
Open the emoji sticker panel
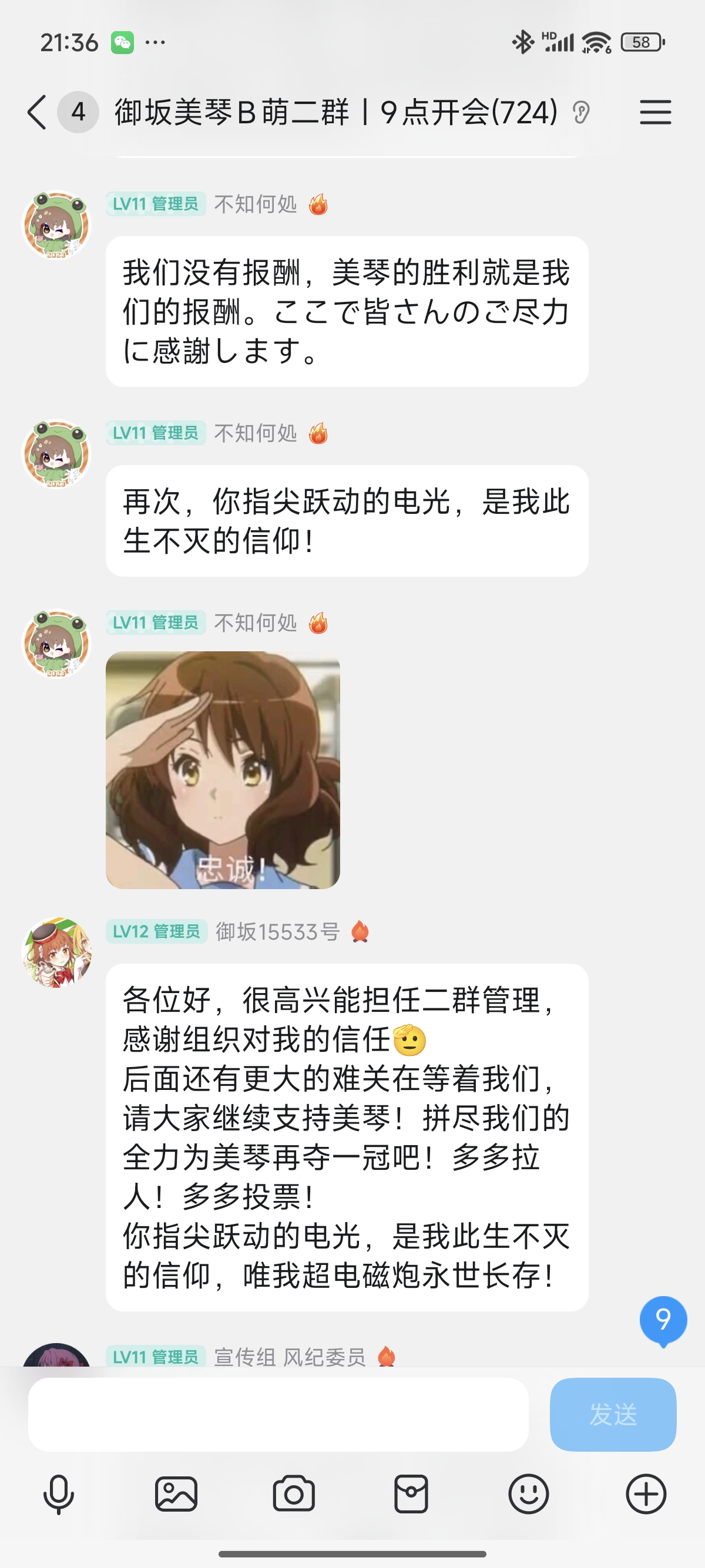[x=528, y=1494]
